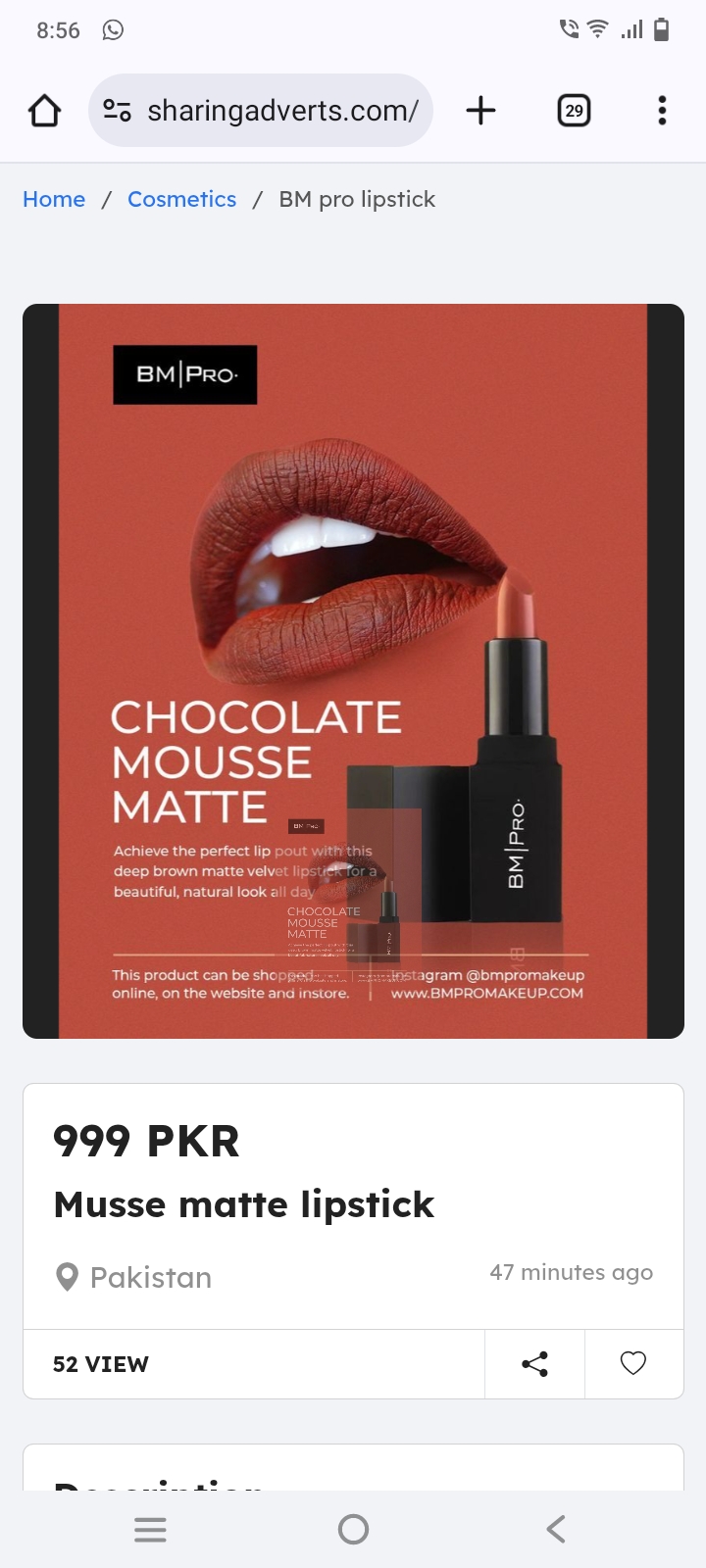
Task: View the BM Pro lipstick product image
Action: pyautogui.click(x=353, y=671)
